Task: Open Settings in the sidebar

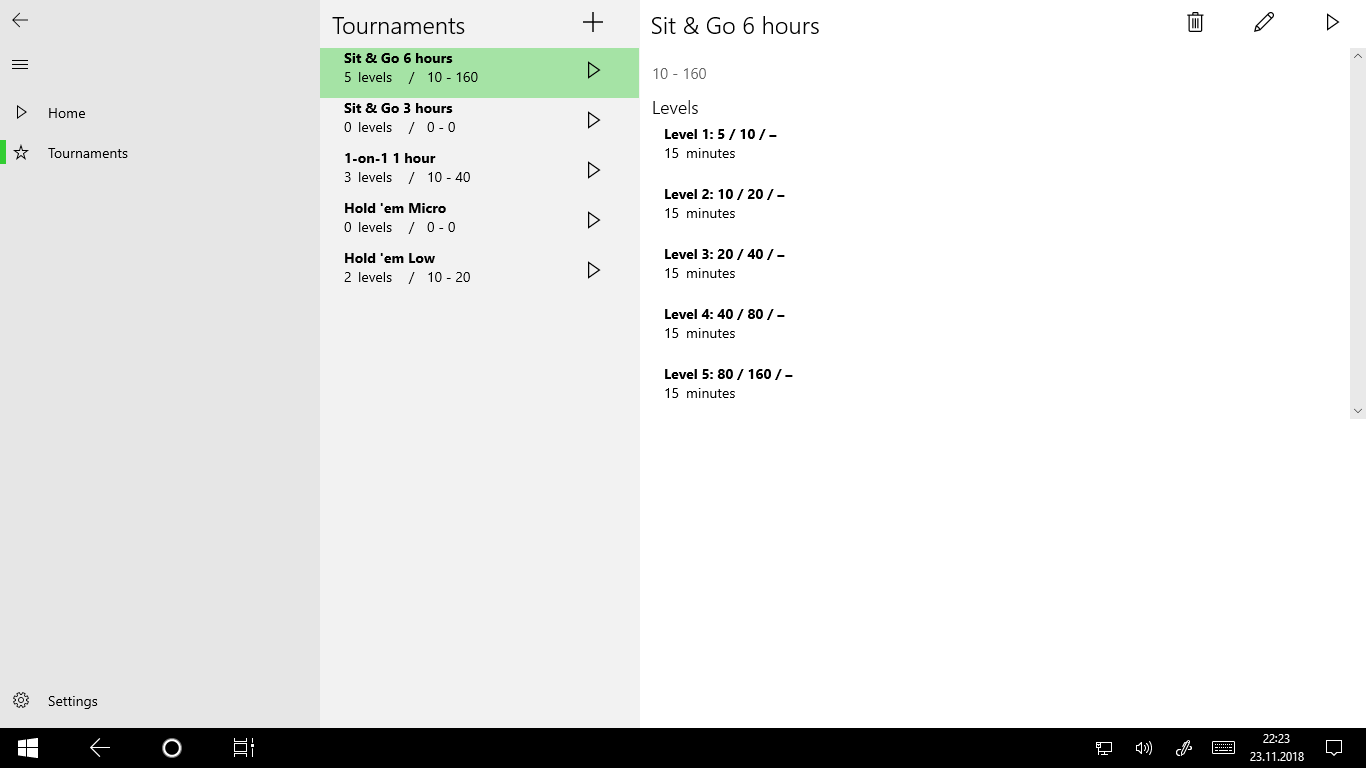Action: [72, 701]
